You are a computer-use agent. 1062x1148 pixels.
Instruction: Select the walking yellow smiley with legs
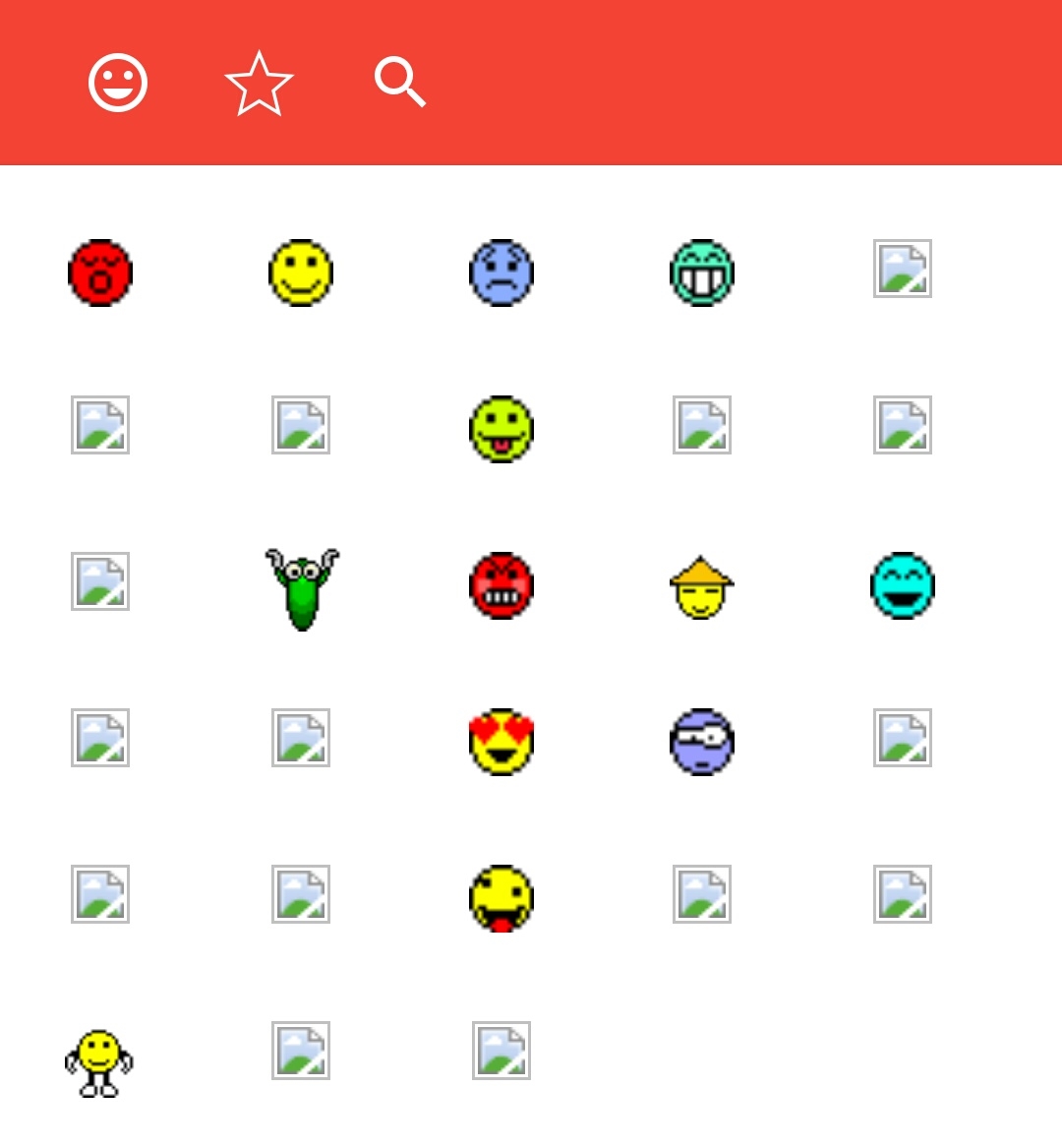pyautogui.click(x=99, y=1062)
